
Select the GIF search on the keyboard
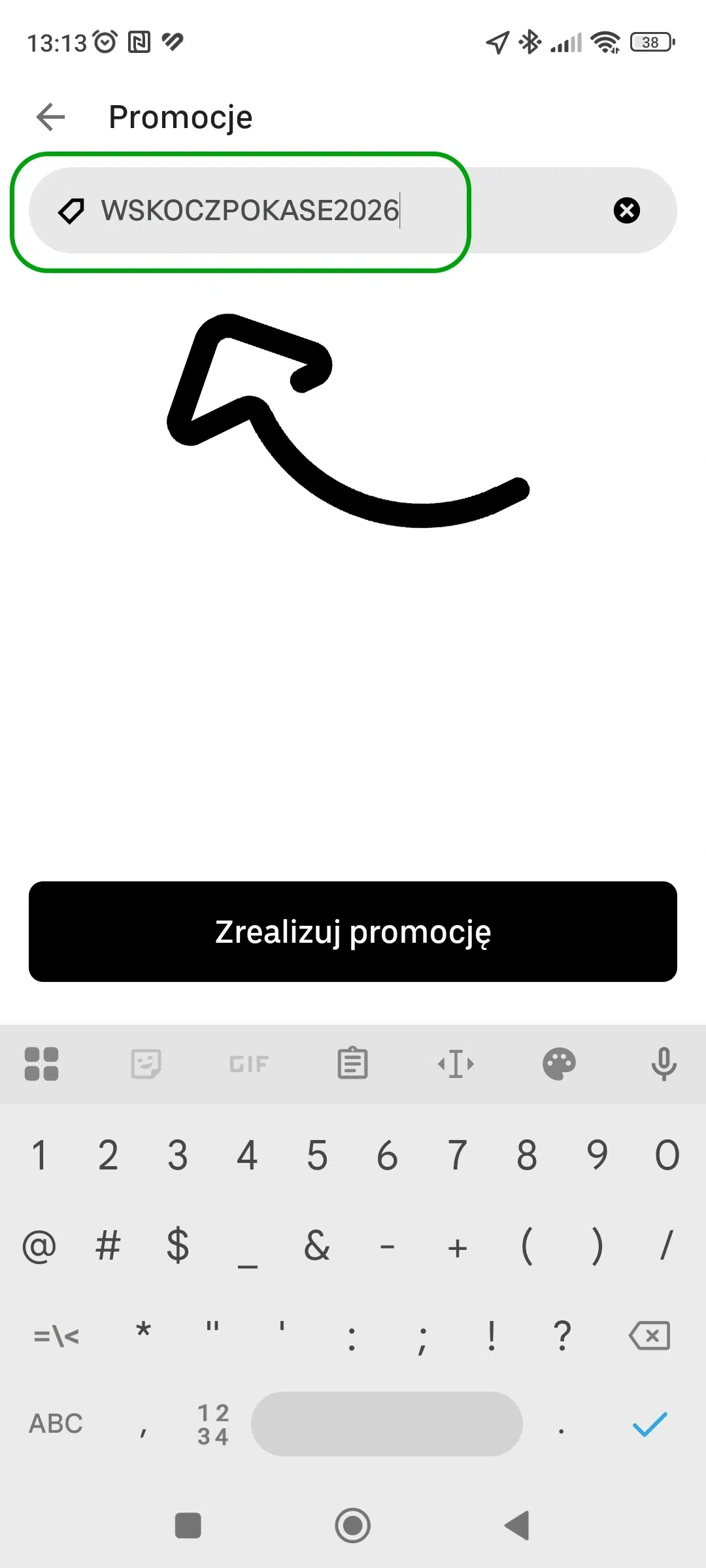pyautogui.click(x=248, y=1064)
